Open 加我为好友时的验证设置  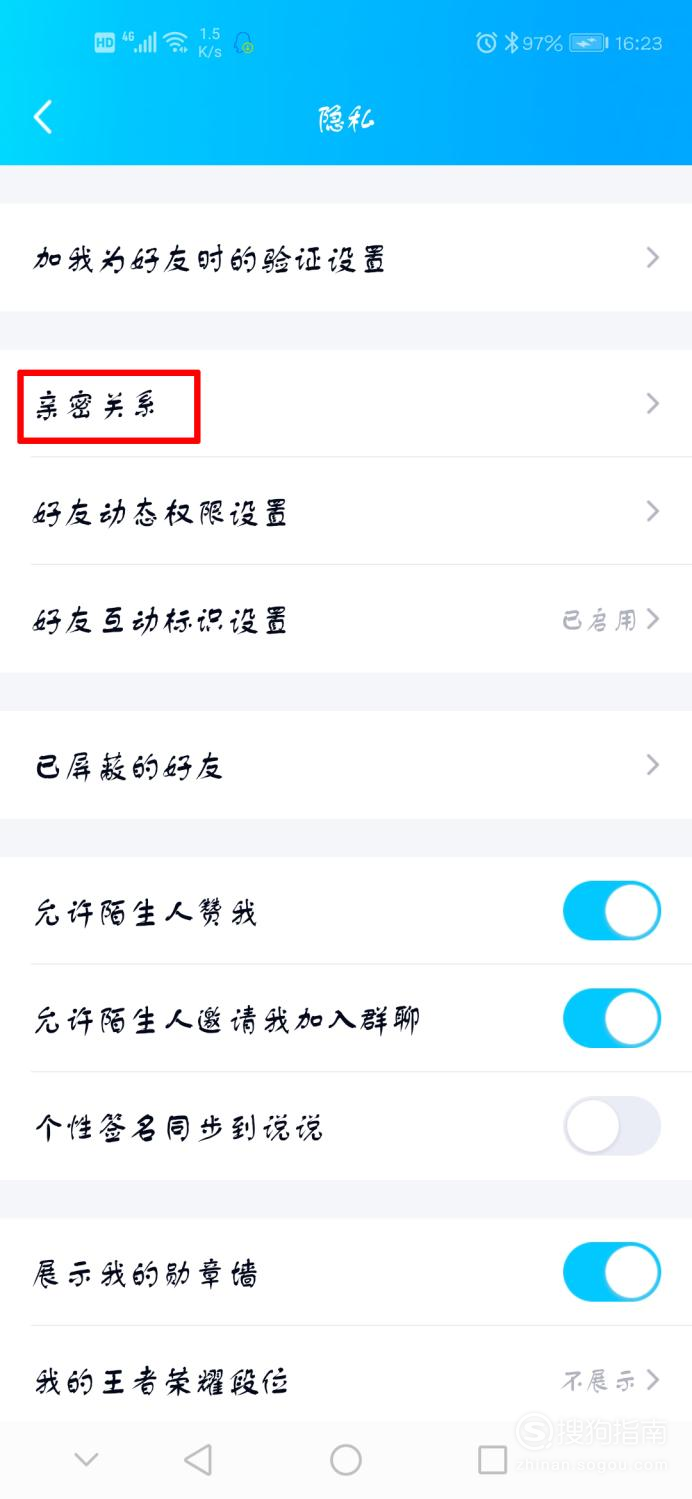(x=346, y=258)
